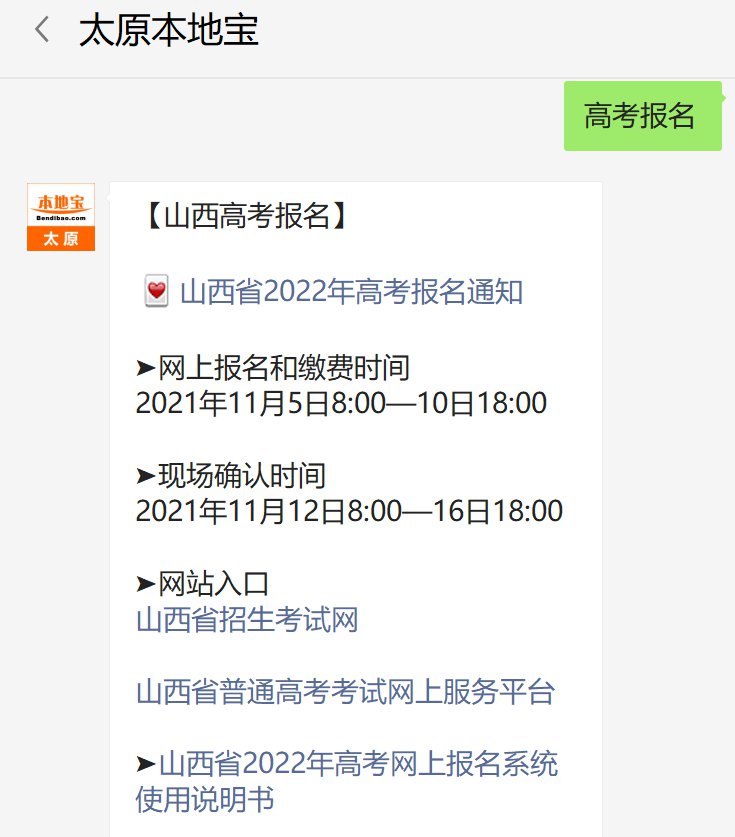
Task: Visit 山西省招生考试网 link
Action: point(247,620)
